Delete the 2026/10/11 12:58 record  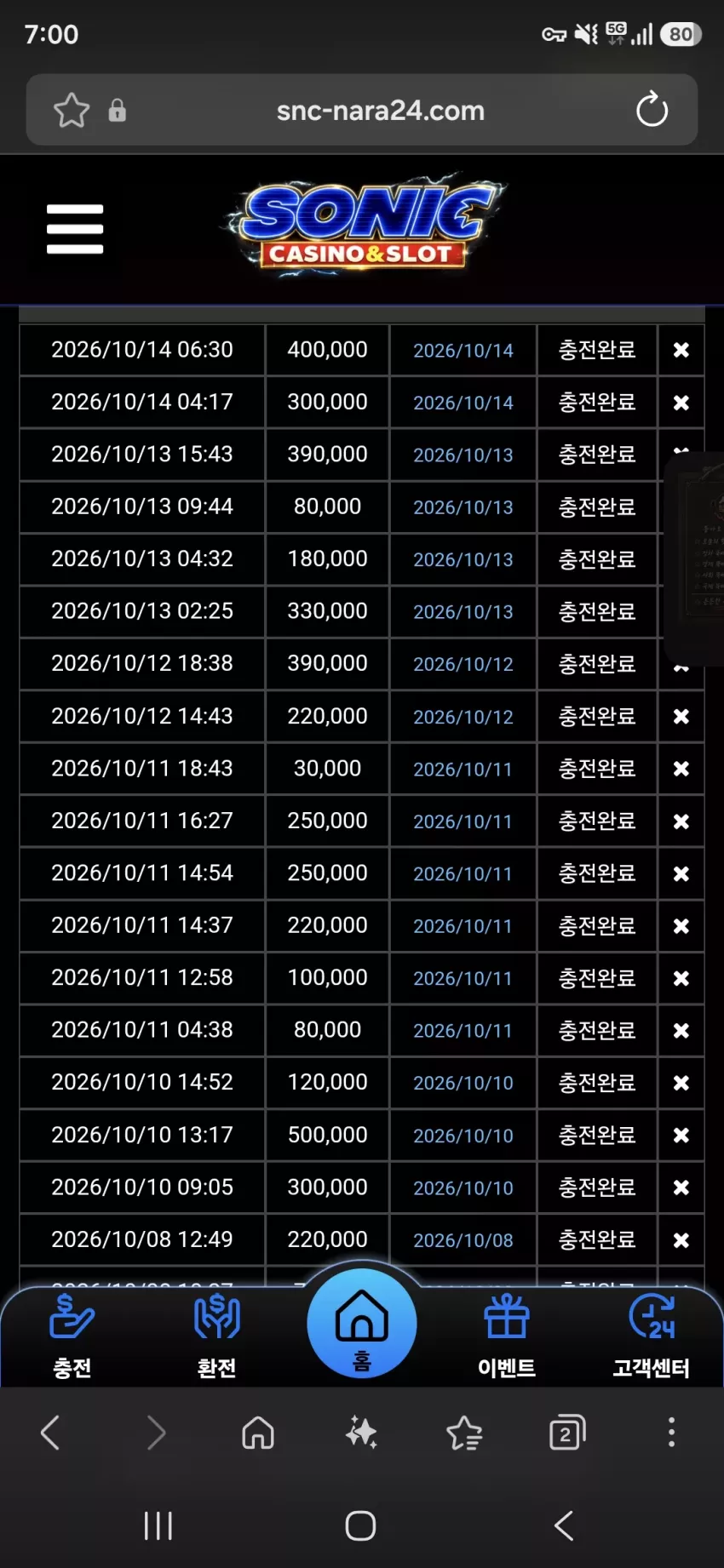point(681,978)
